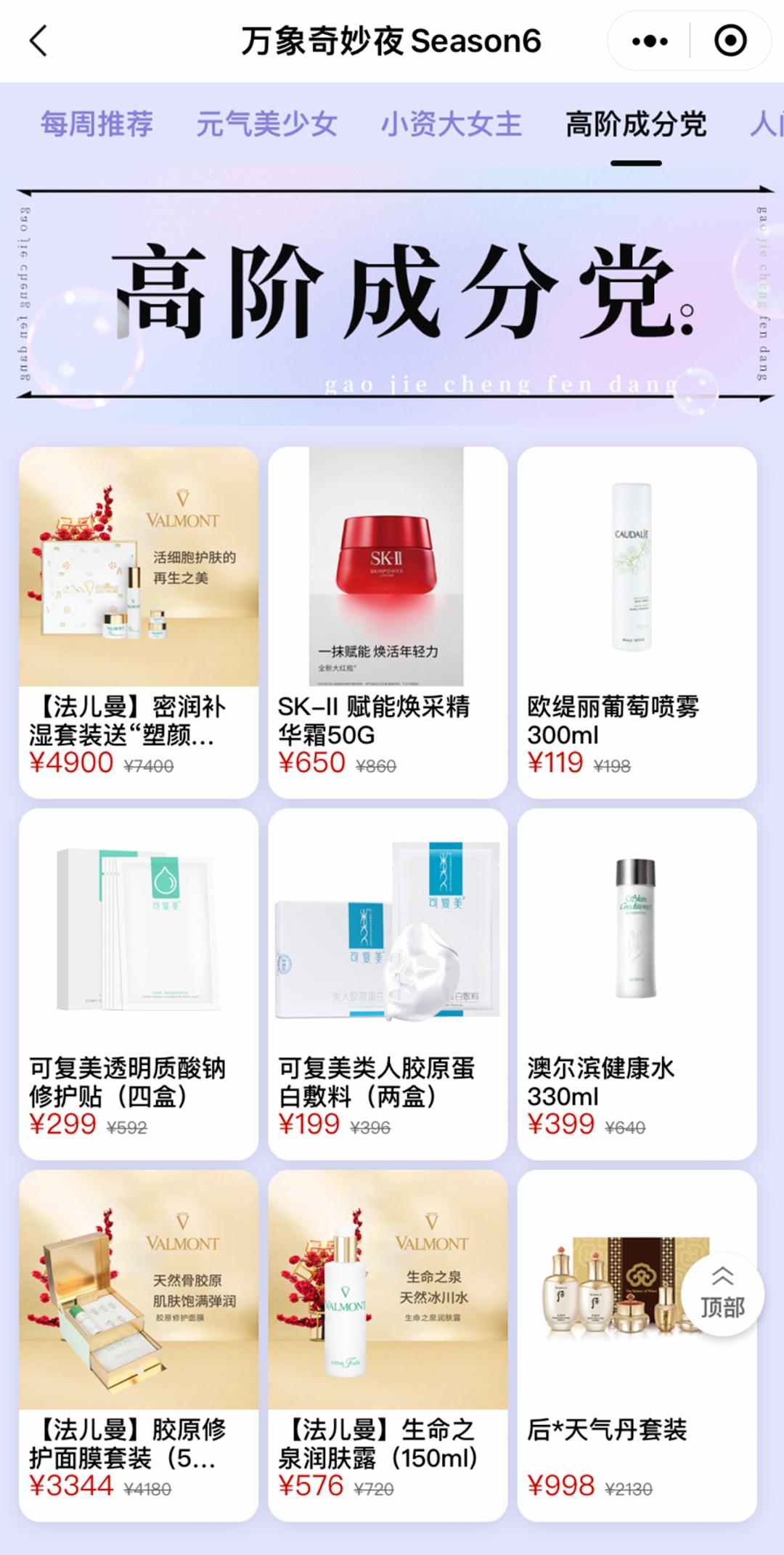Switch to the 每周推荐 tab
The height and width of the screenshot is (1555, 784).
click(x=97, y=124)
